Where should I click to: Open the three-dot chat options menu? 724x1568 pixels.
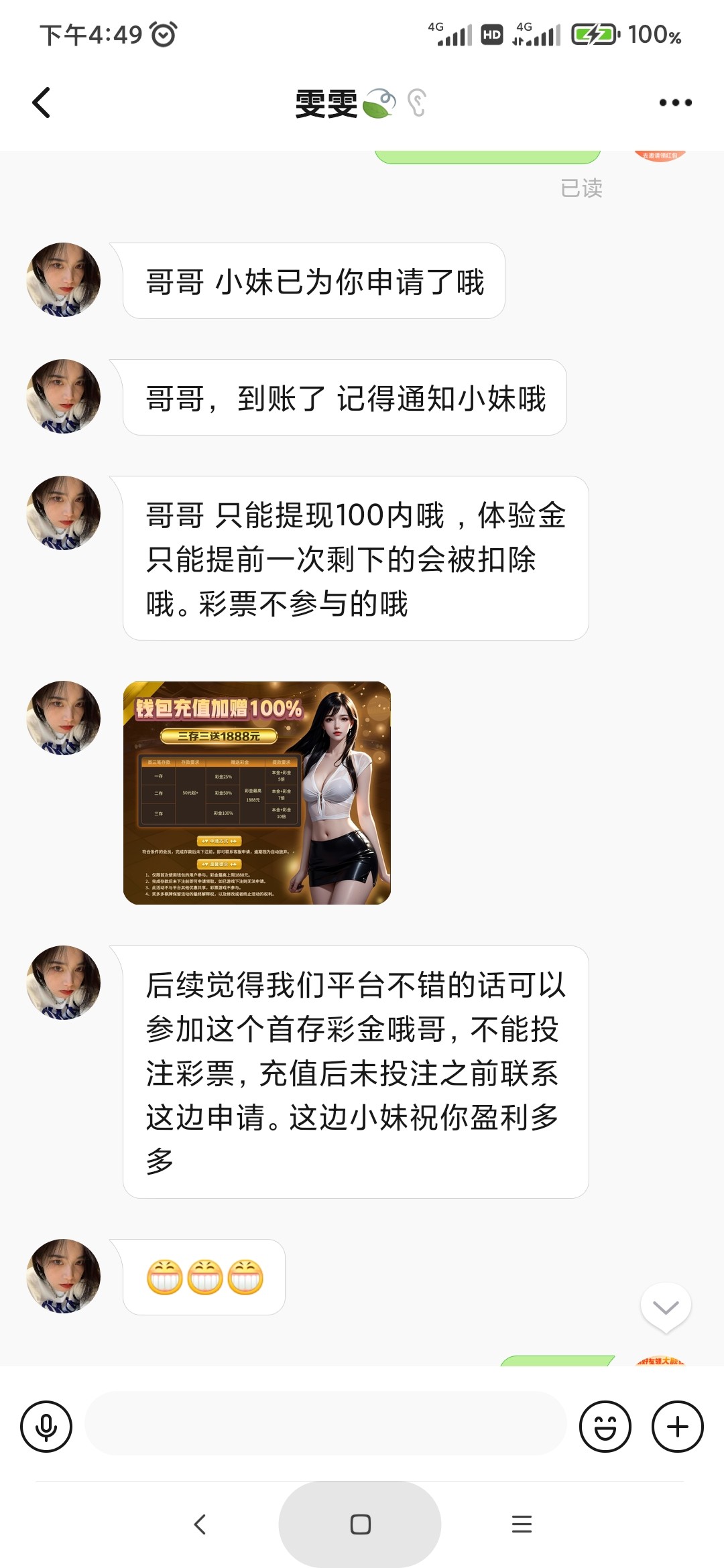click(675, 103)
